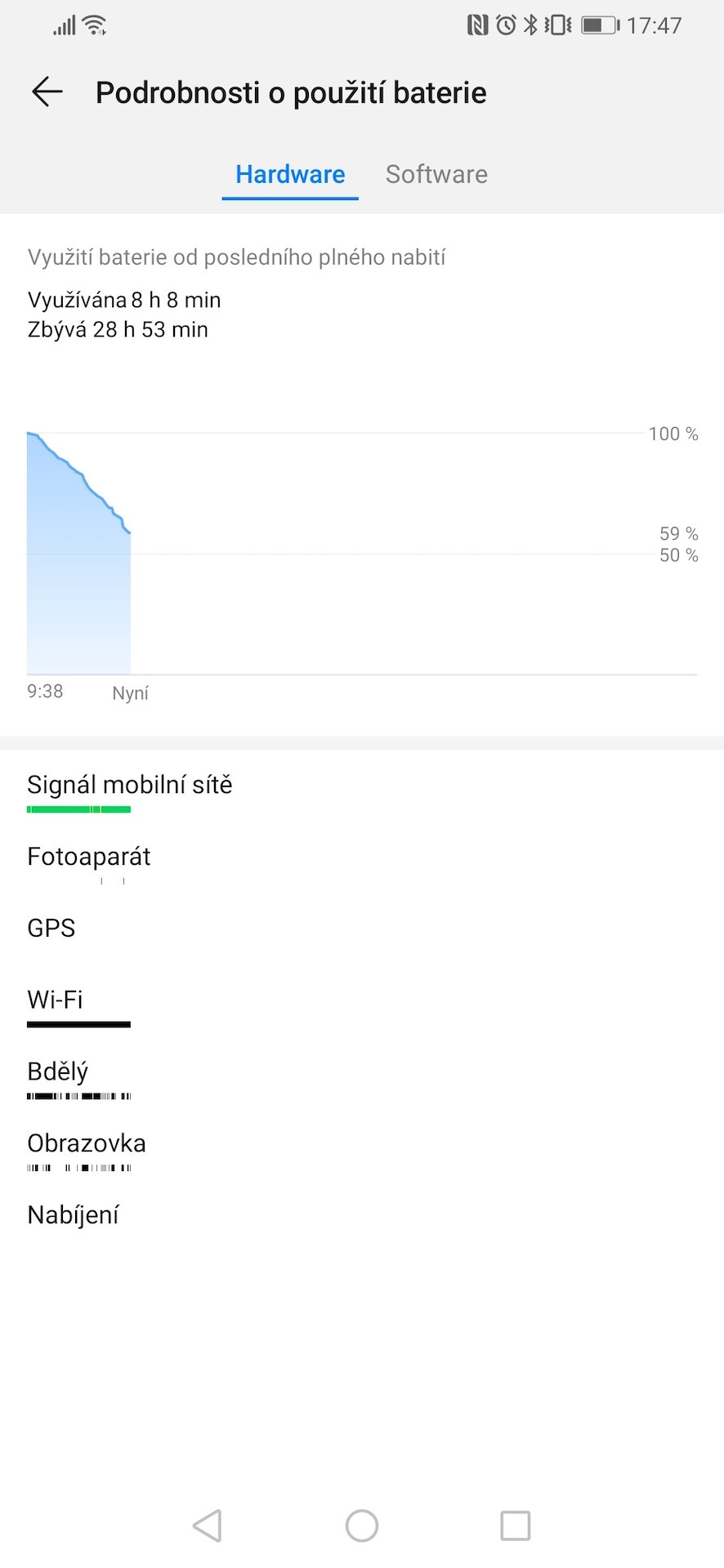This screenshot has height=1568, width=724.
Task: Go back from battery usage details
Action: pos(47,91)
